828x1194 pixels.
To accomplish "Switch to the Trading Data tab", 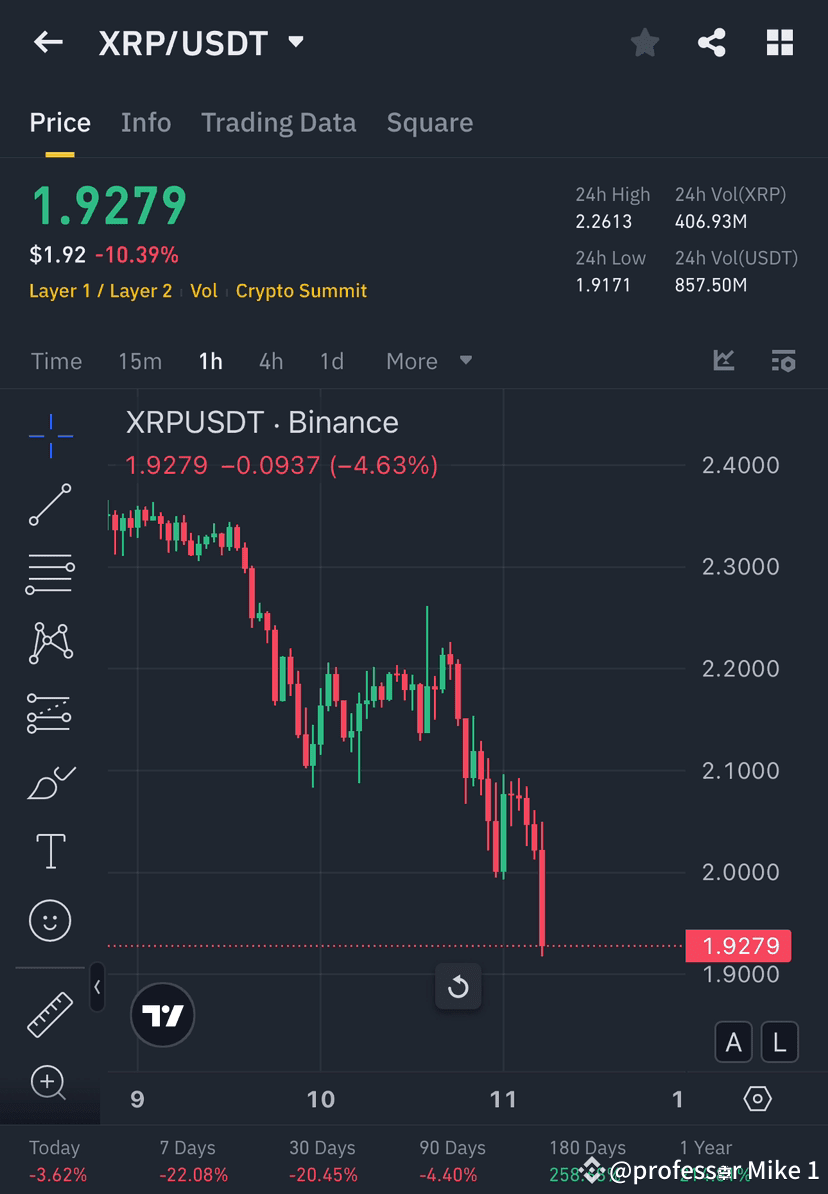I will tap(279, 122).
